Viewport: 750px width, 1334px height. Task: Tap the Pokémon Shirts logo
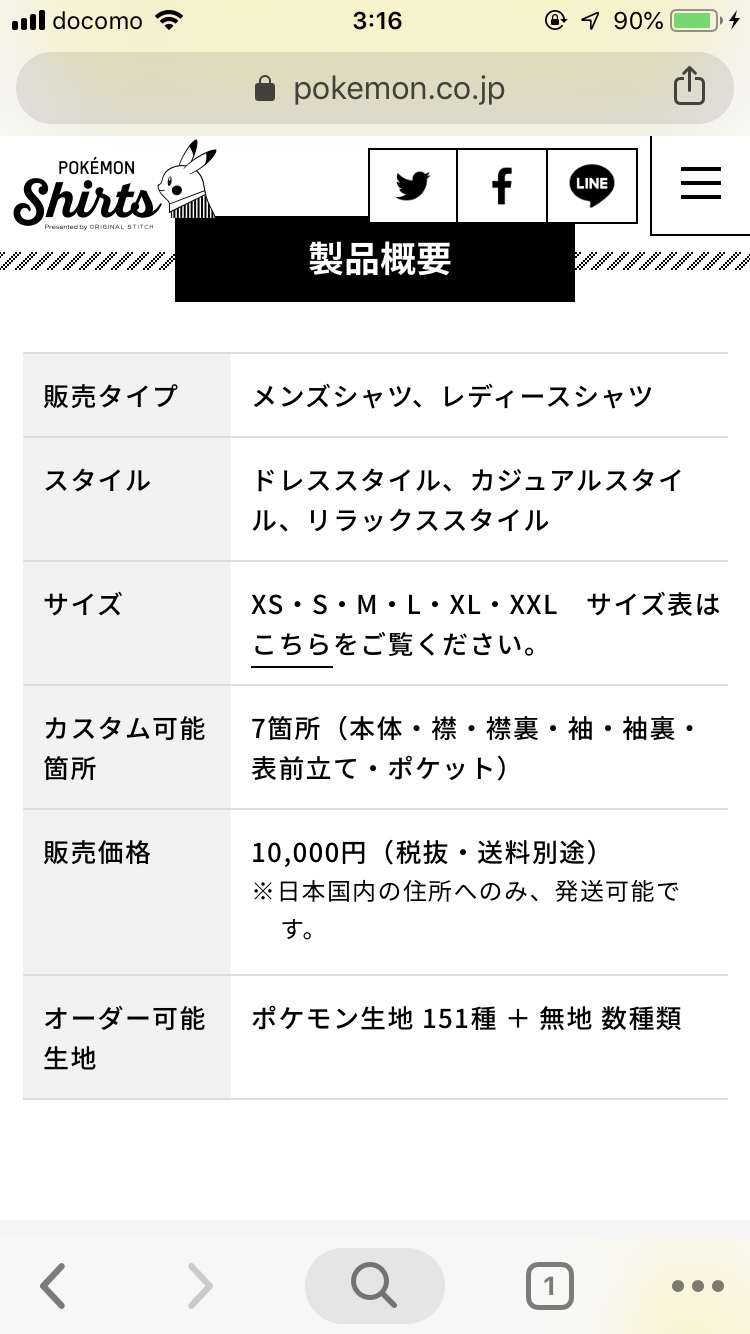(113, 188)
